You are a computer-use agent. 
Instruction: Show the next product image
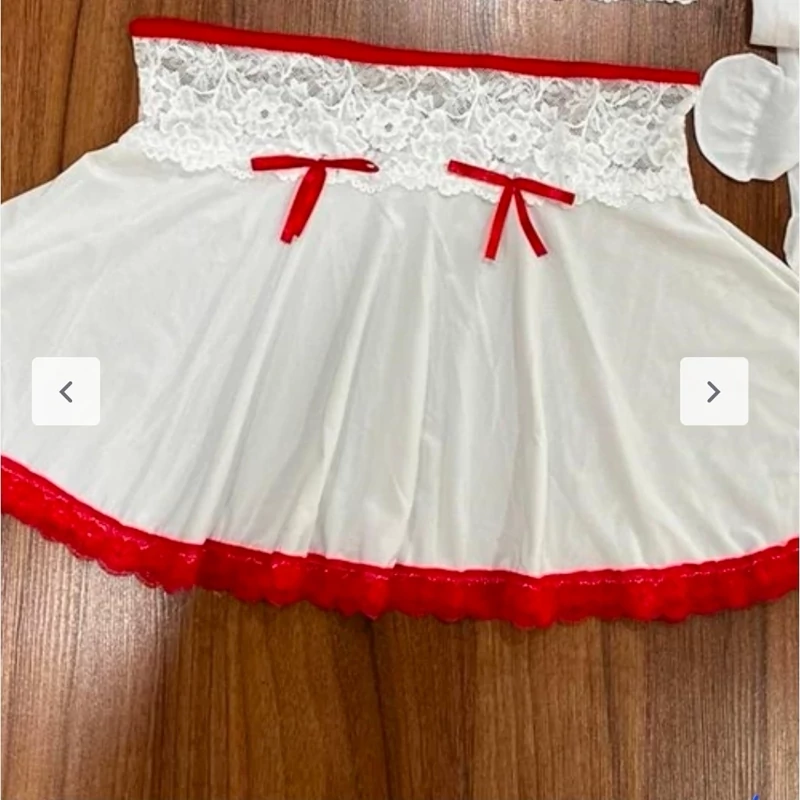pos(714,392)
